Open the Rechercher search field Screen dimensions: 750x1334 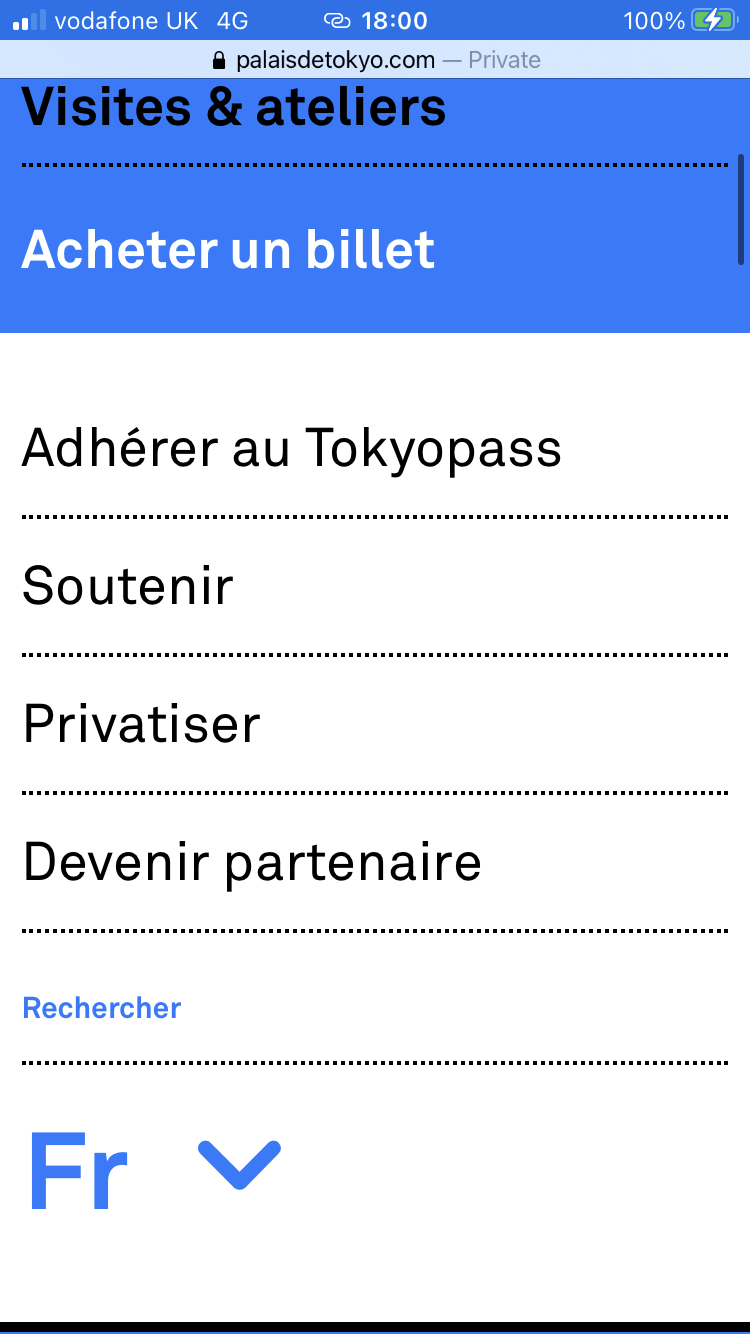click(102, 1008)
